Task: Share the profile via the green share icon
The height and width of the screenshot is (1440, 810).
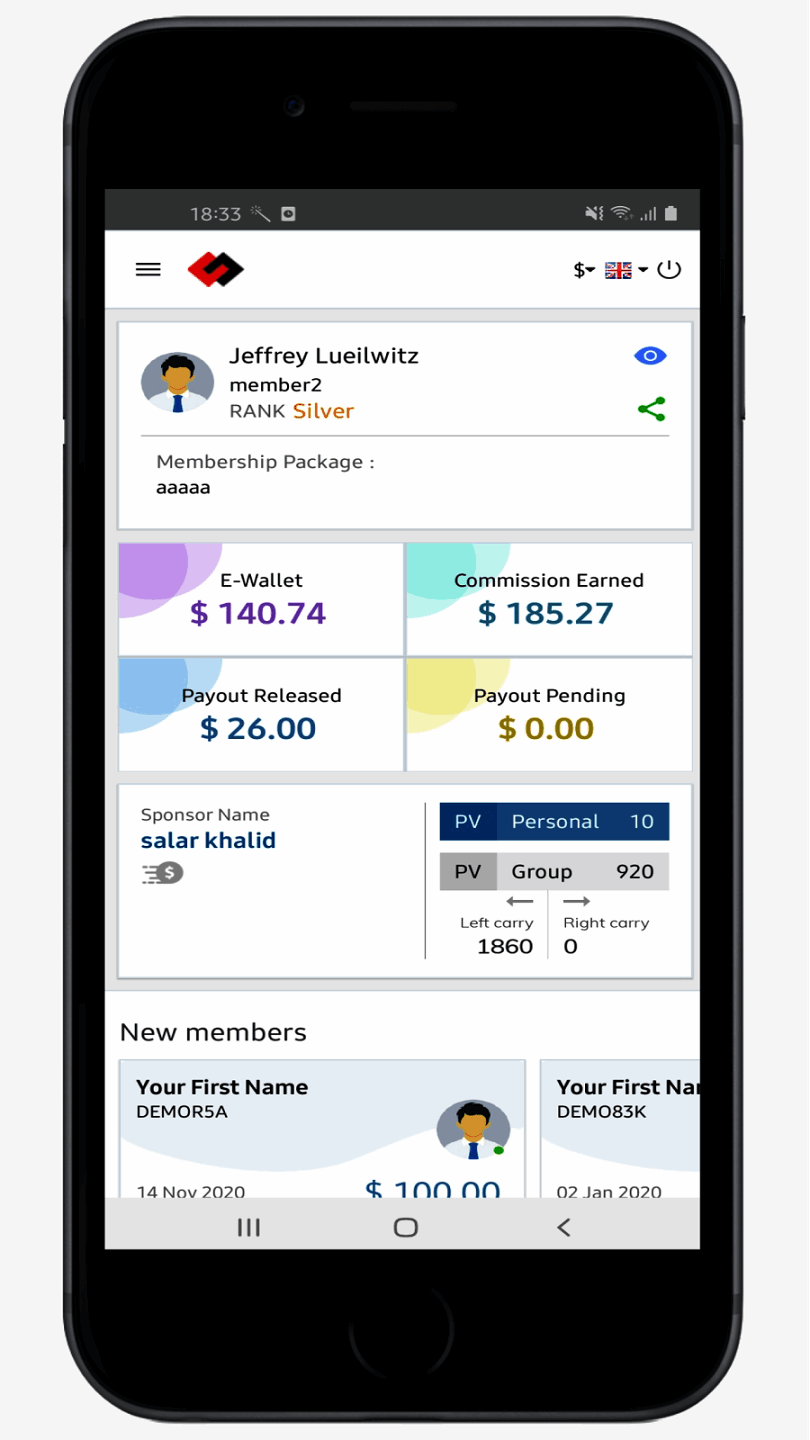Action: coord(651,409)
